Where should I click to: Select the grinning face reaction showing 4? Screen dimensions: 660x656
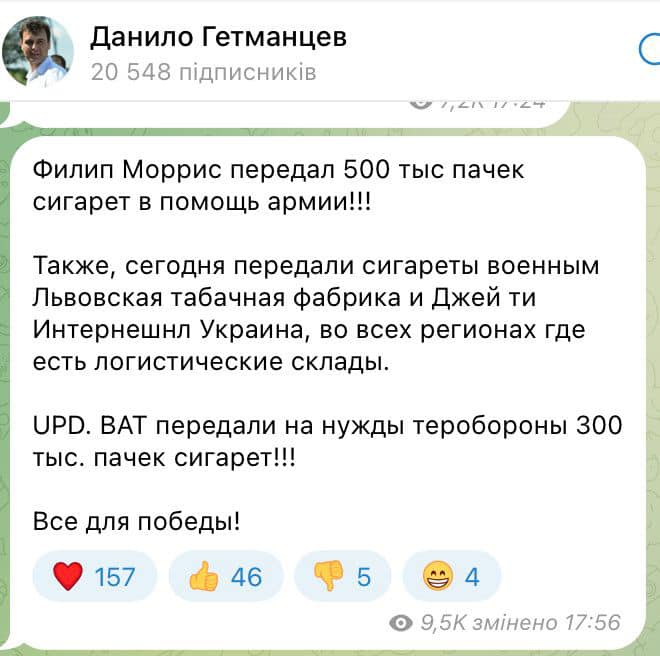click(x=451, y=576)
